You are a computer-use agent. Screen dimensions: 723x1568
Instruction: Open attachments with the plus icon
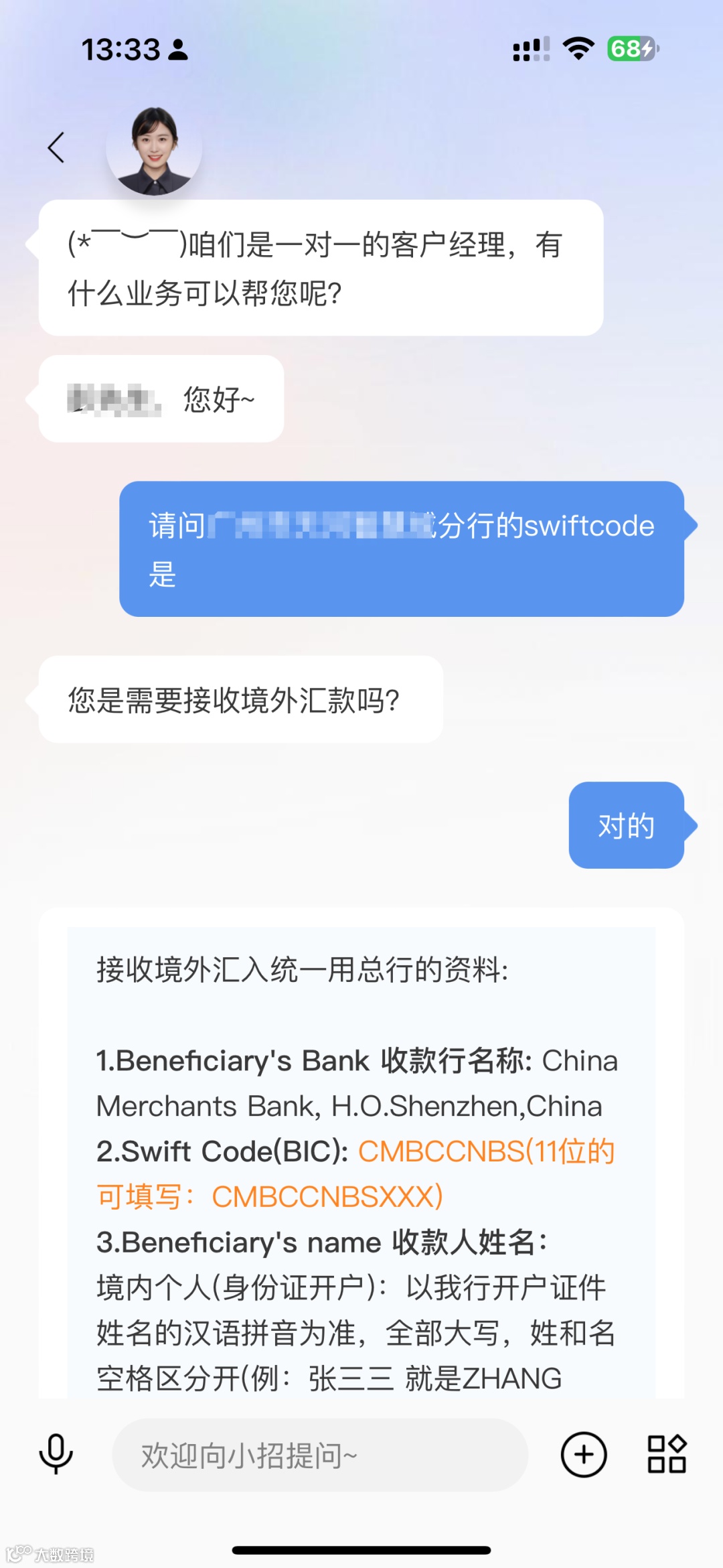point(582,1455)
